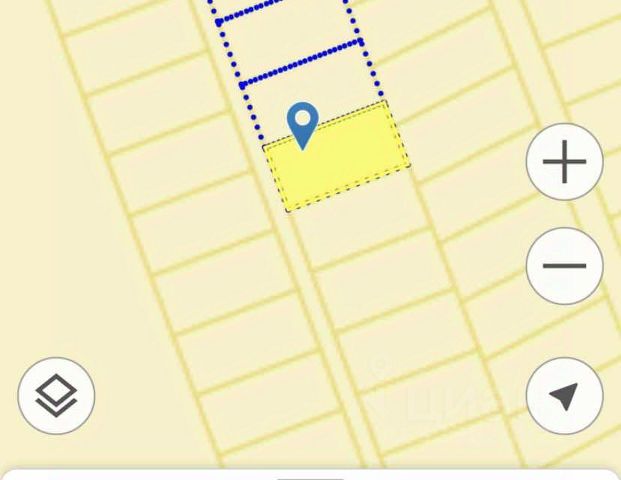Zoom out of the map

coord(564,266)
